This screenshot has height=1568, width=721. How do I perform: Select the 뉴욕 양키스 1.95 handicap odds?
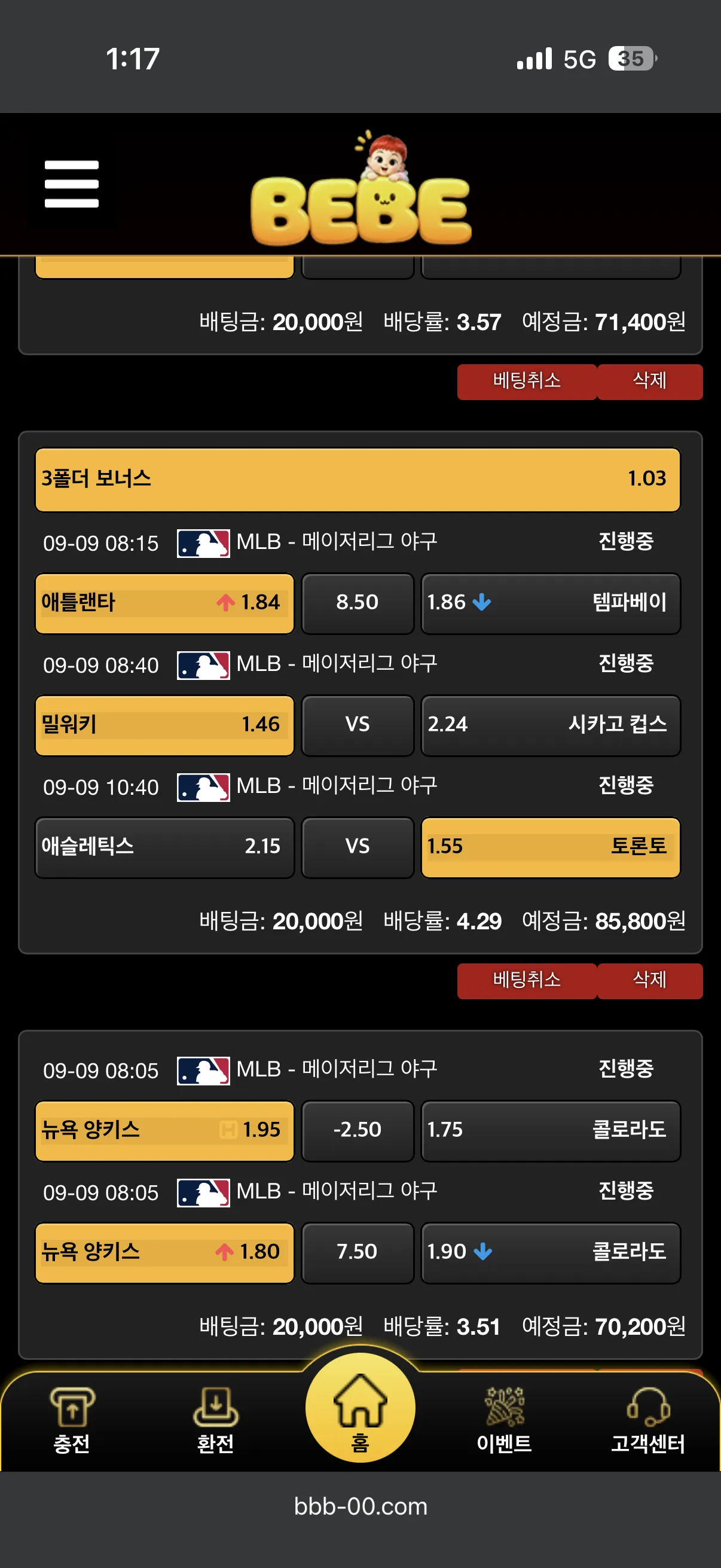pos(164,1130)
